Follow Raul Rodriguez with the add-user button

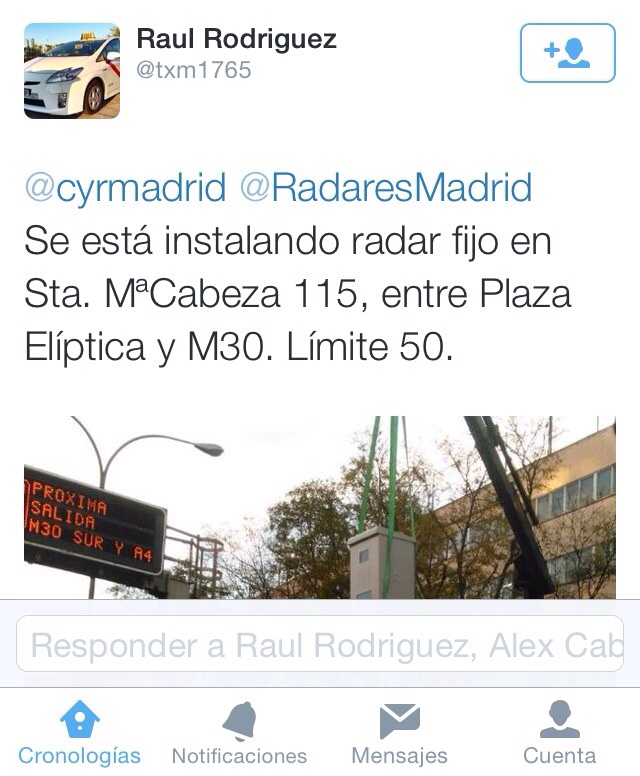coord(567,53)
